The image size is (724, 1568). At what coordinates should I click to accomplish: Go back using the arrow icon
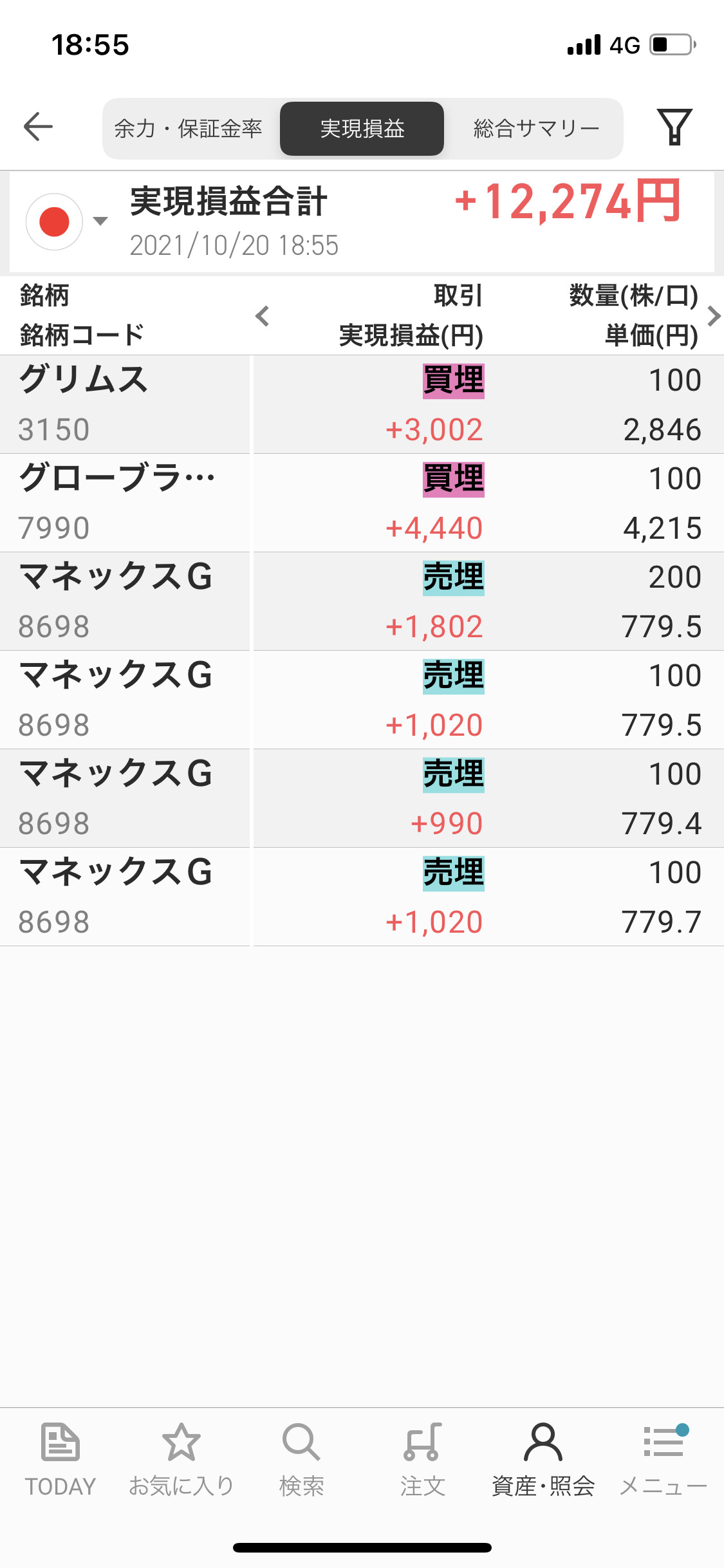coord(38,127)
